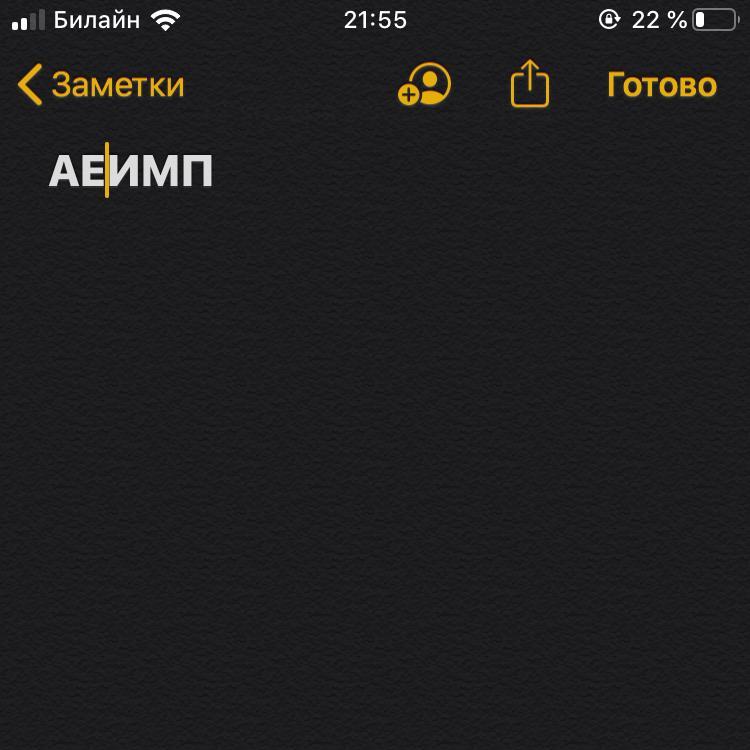Place cursor in the note text АЕИМП
This screenshot has width=750, height=750.
tap(131, 173)
